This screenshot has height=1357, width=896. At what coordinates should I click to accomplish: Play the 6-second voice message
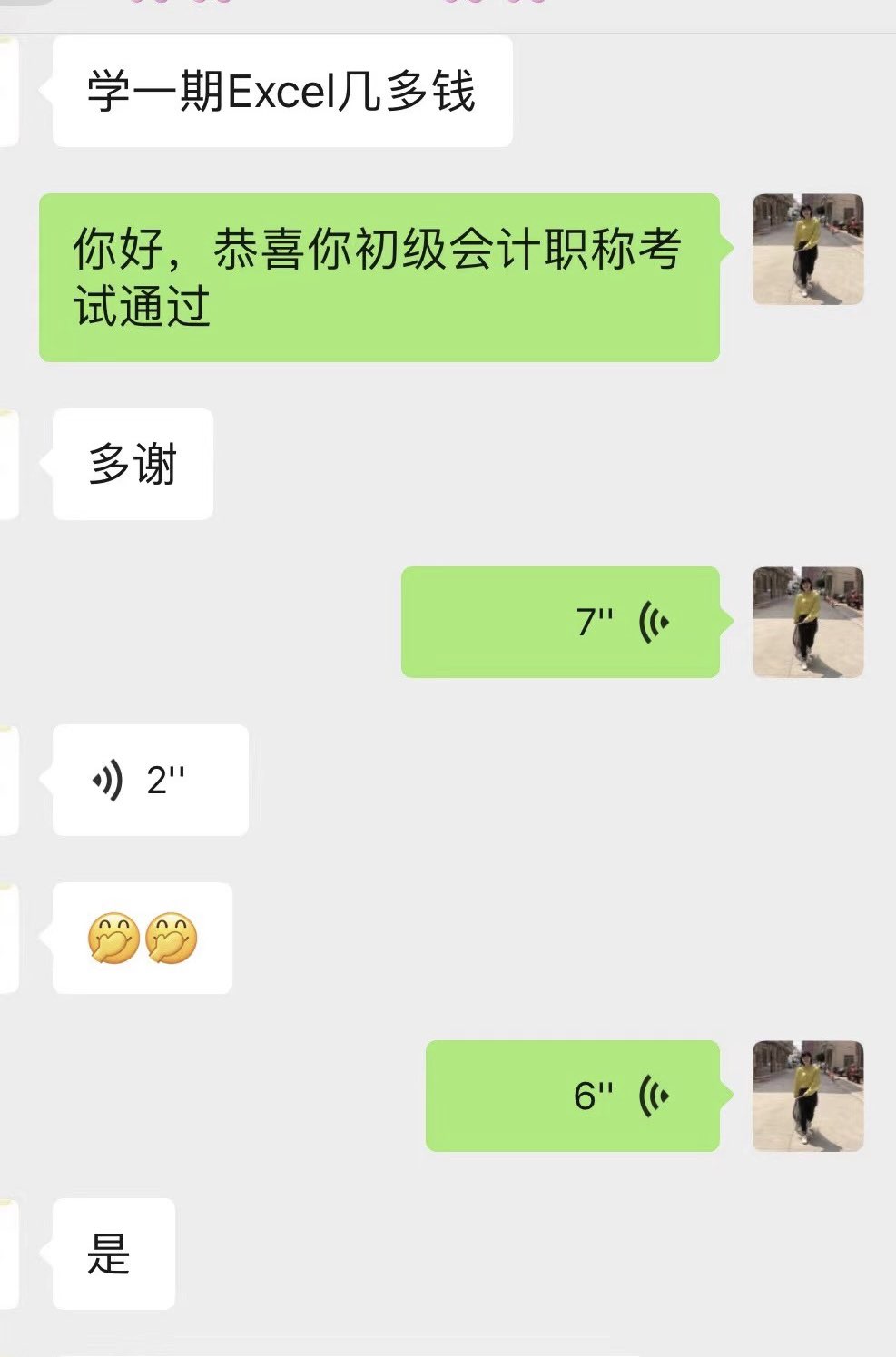coord(572,1096)
